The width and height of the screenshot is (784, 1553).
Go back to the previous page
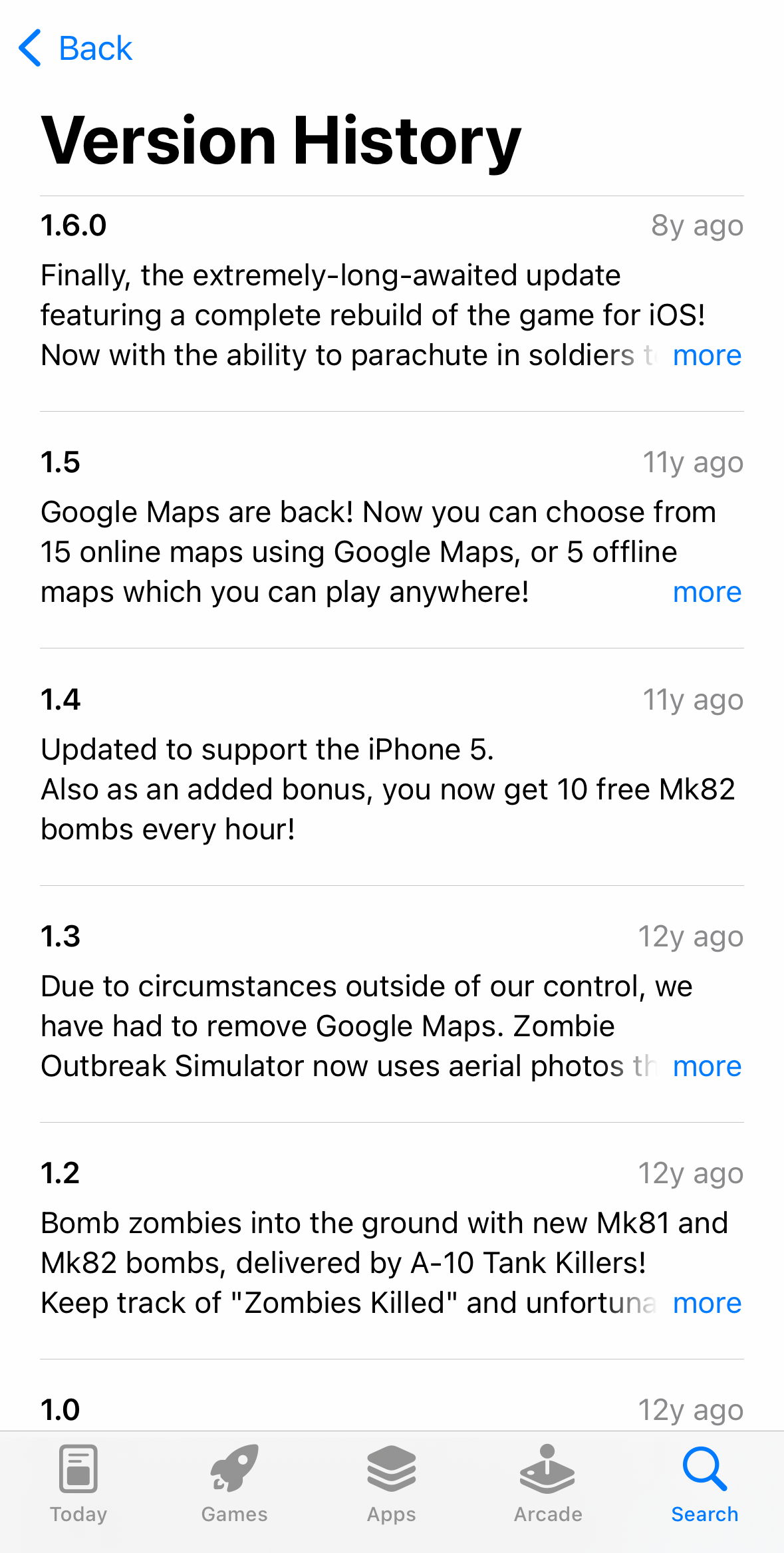75,49
